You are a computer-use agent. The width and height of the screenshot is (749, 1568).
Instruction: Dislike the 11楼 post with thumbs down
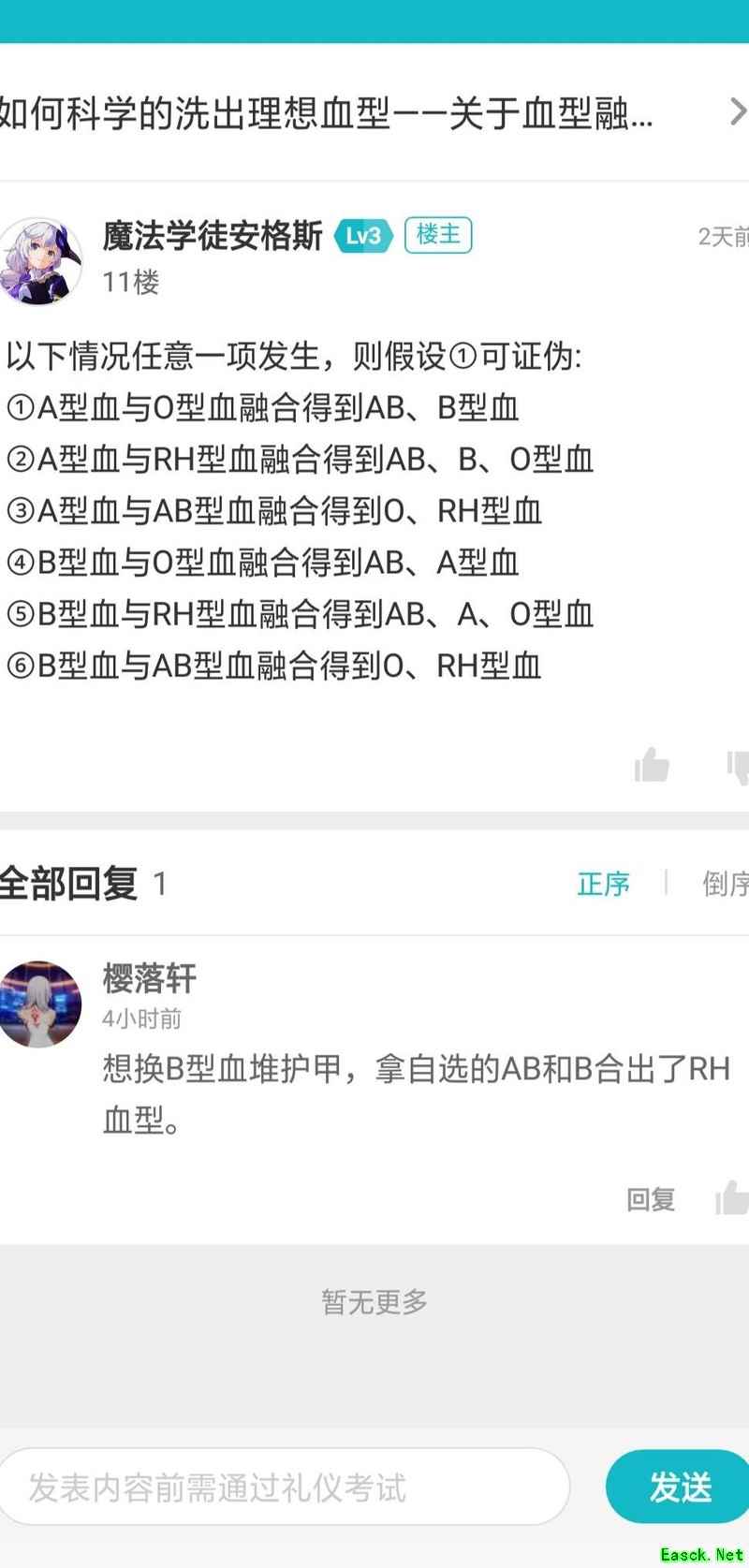coord(738,767)
